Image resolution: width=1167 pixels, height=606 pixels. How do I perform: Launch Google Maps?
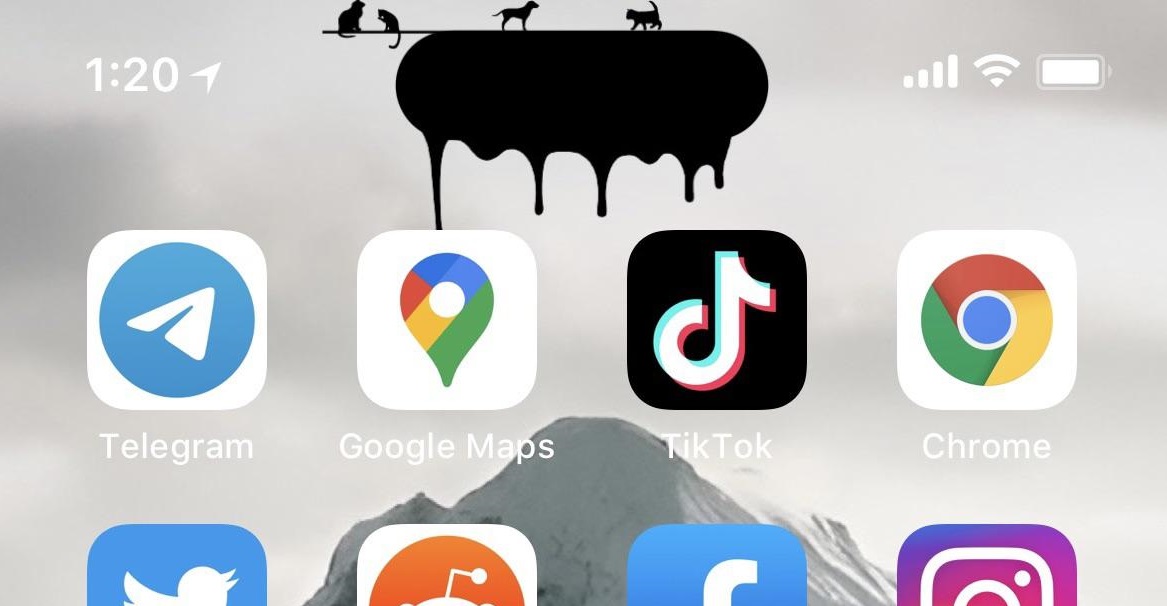pyautogui.click(x=447, y=320)
